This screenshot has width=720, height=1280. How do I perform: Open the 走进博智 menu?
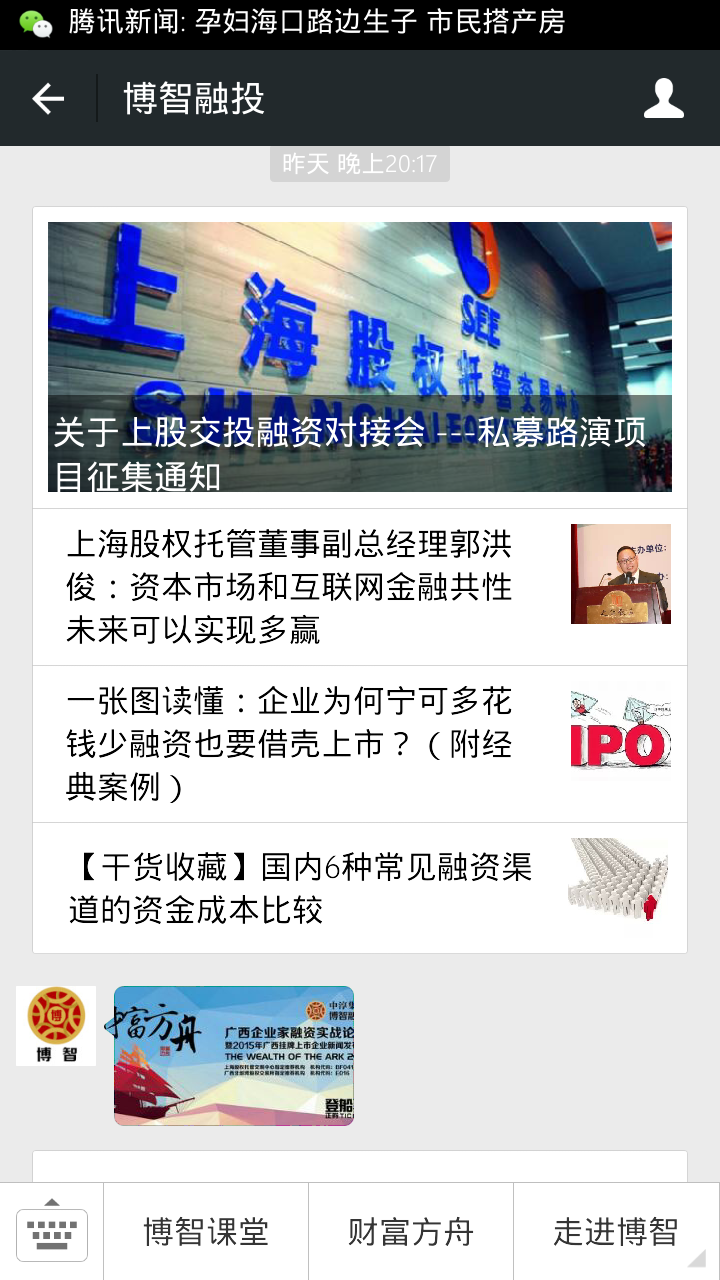click(x=617, y=1232)
